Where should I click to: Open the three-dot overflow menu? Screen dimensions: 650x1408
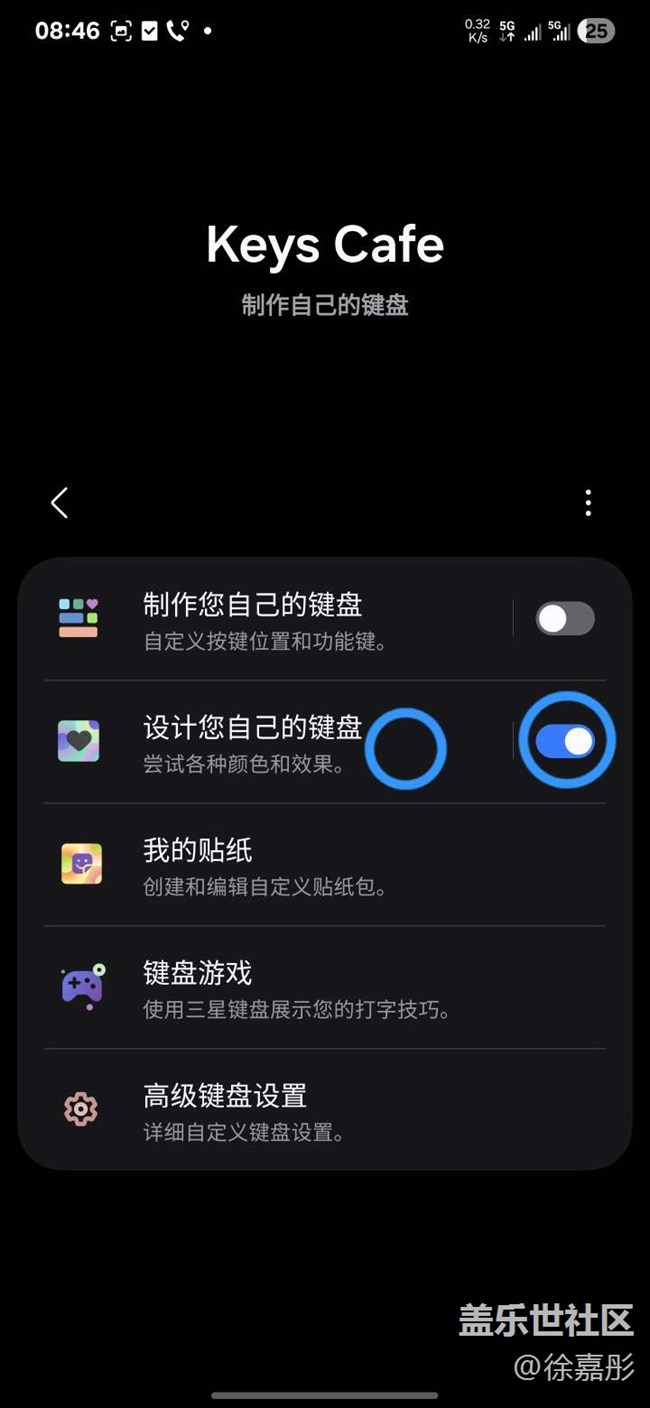(588, 502)
